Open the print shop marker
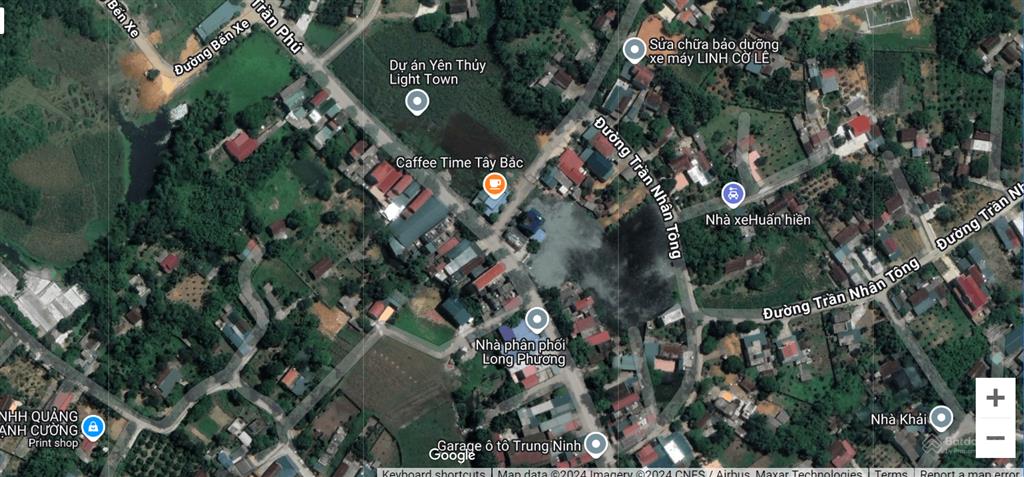The height and width of the screenshot is (477, 1024). tap(93, 427)
